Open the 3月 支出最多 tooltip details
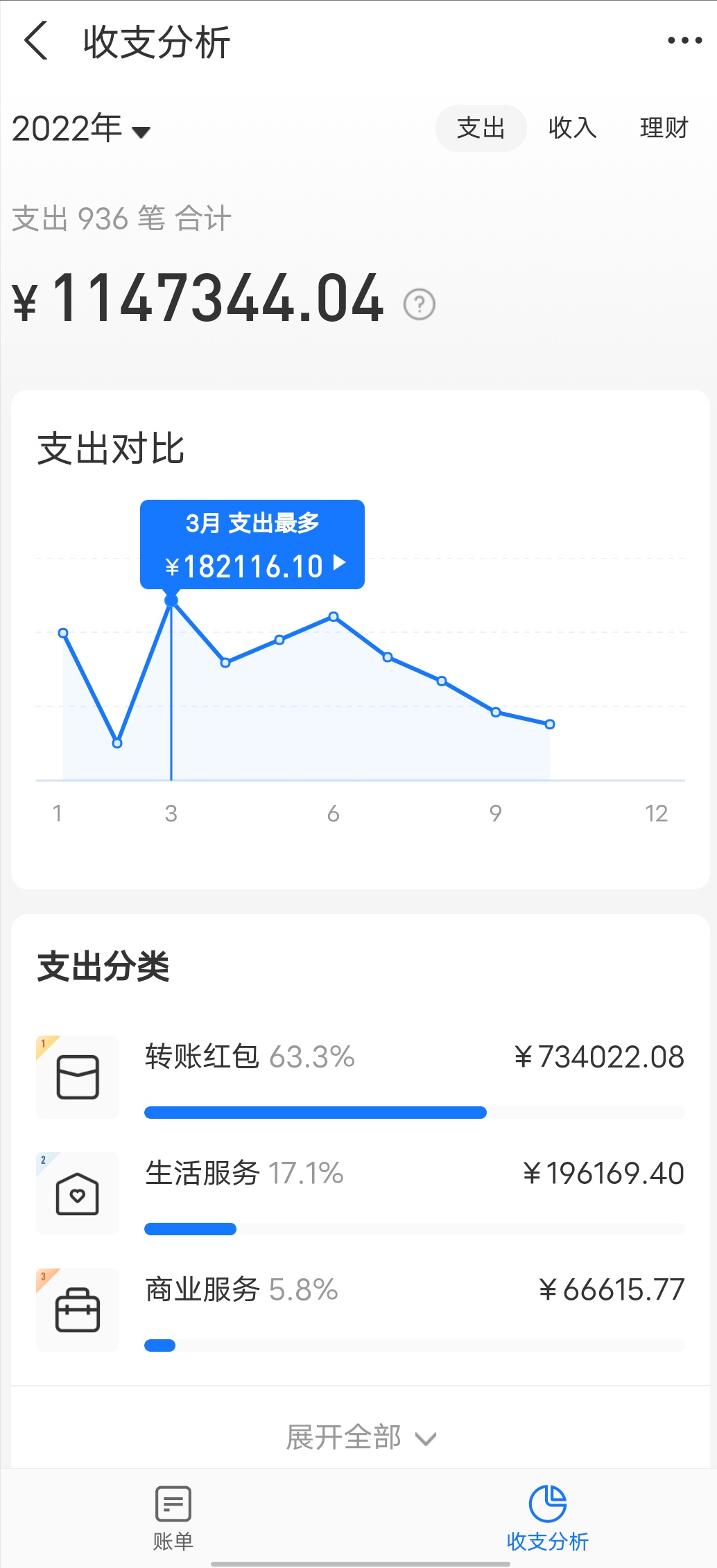Screen dimensions: 717x1568 tap(252, 545)
